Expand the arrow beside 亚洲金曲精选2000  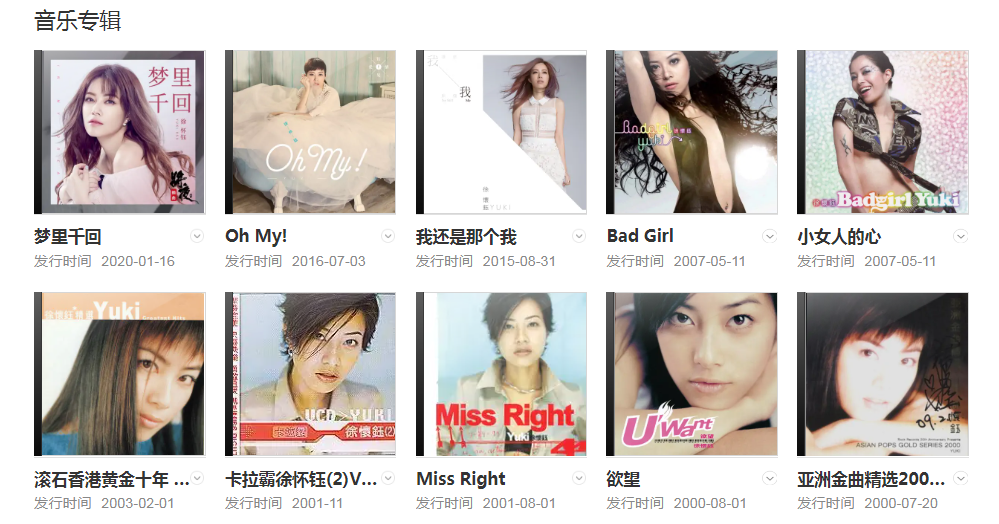(961, 478)
